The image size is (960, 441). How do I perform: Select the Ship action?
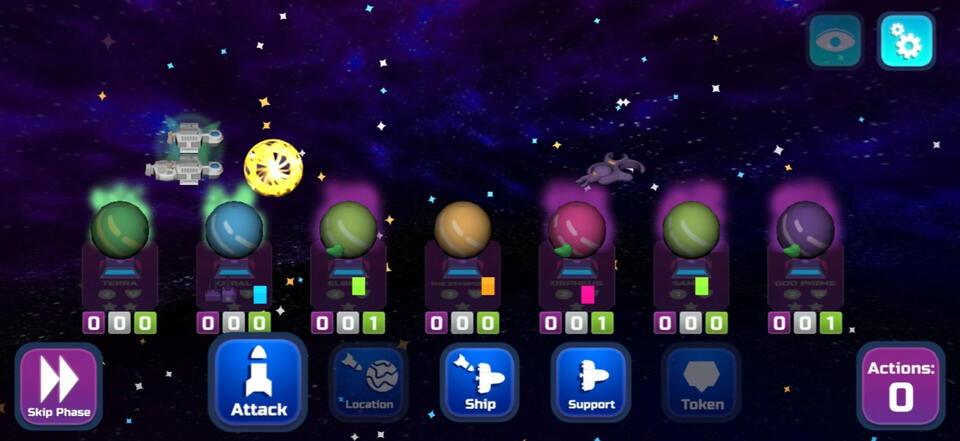480,382
